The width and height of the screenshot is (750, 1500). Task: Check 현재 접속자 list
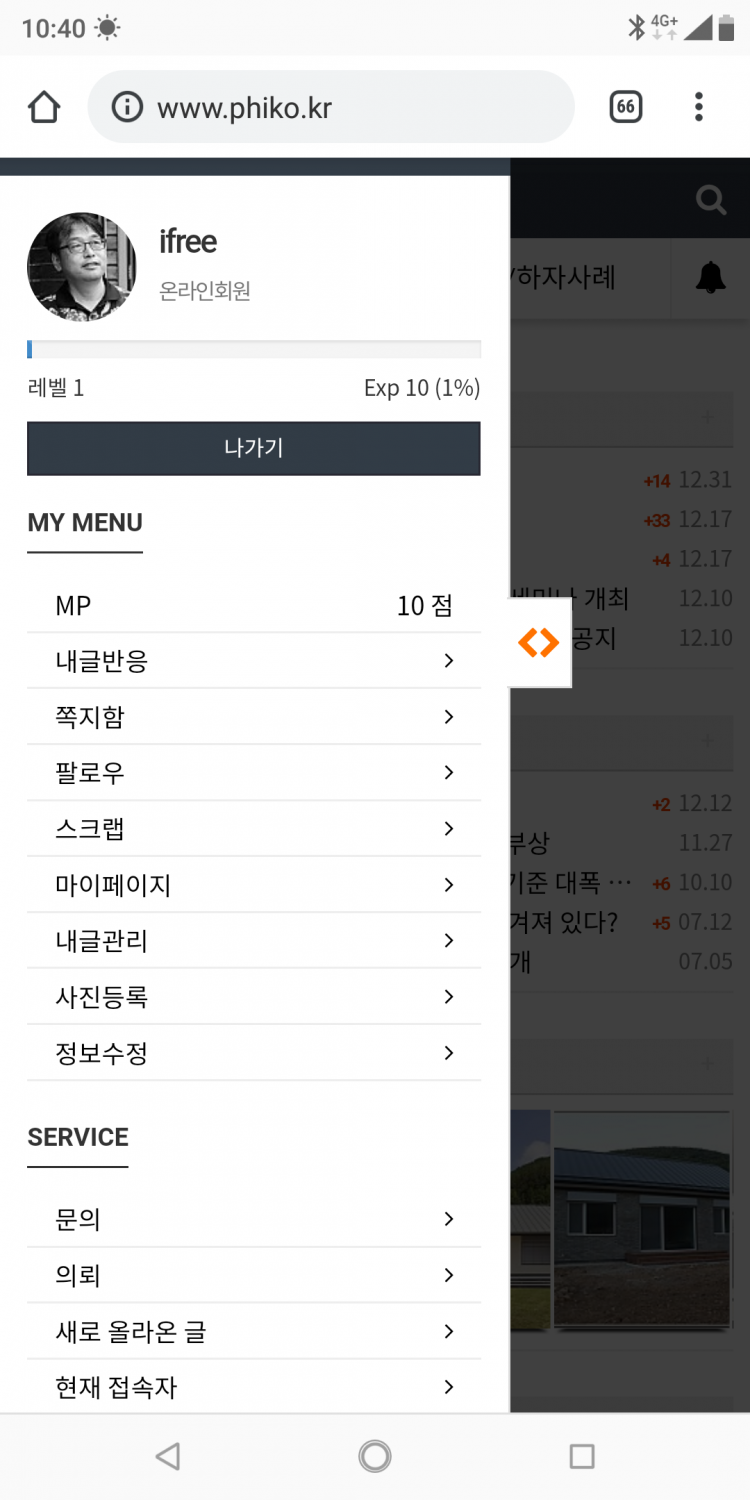click(x=253, y=1387)
